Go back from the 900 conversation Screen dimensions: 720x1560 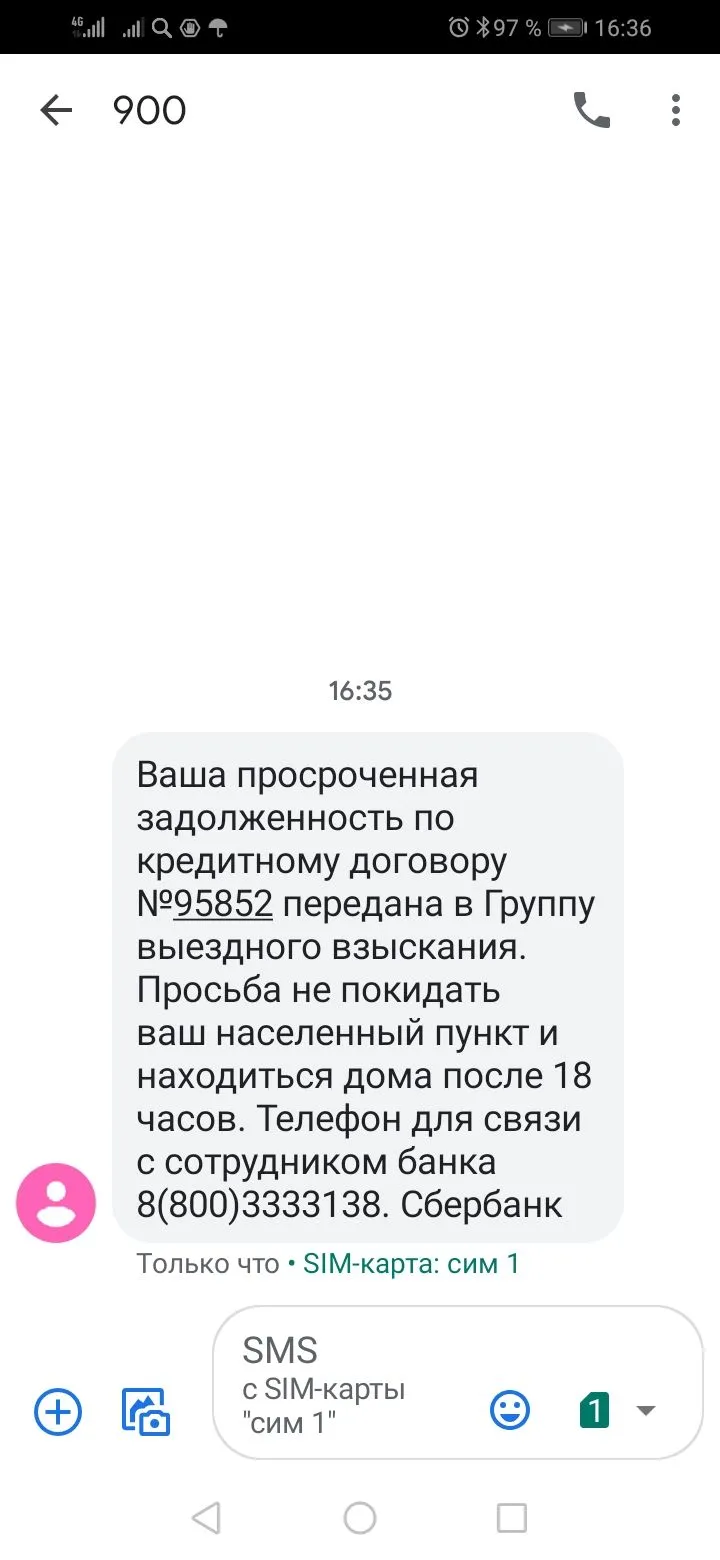[56, 110]
